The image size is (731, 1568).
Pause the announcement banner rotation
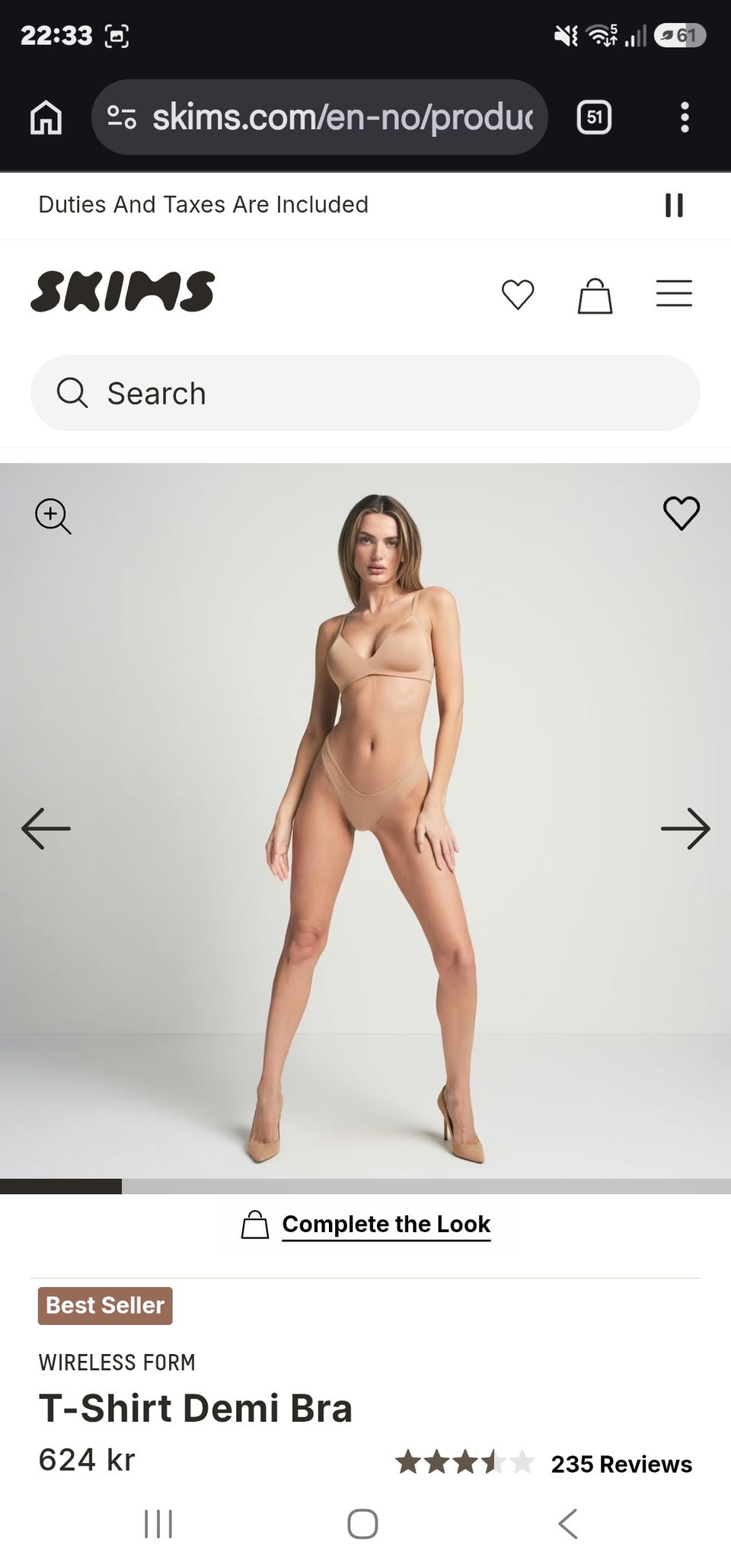674,205
